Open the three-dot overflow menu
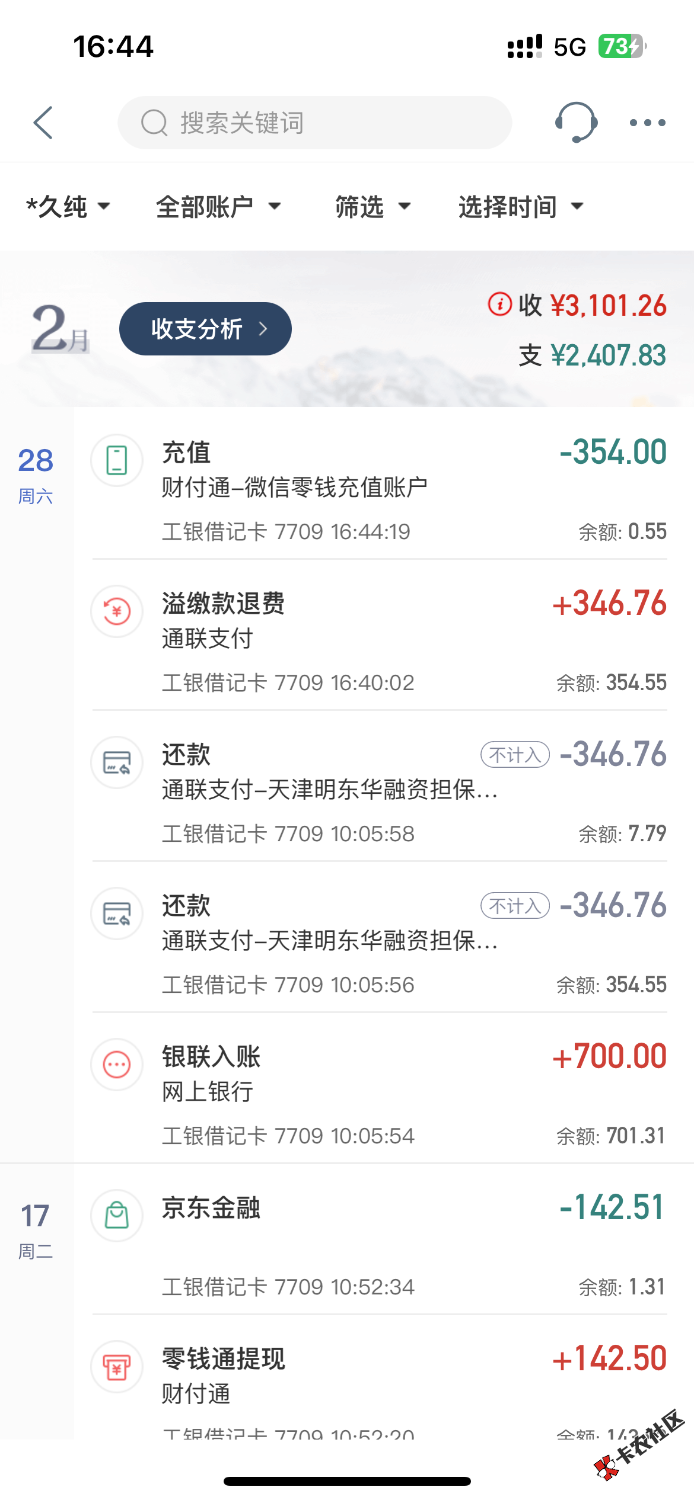This screenshot has height=1500, width=694. click(647, 123)
